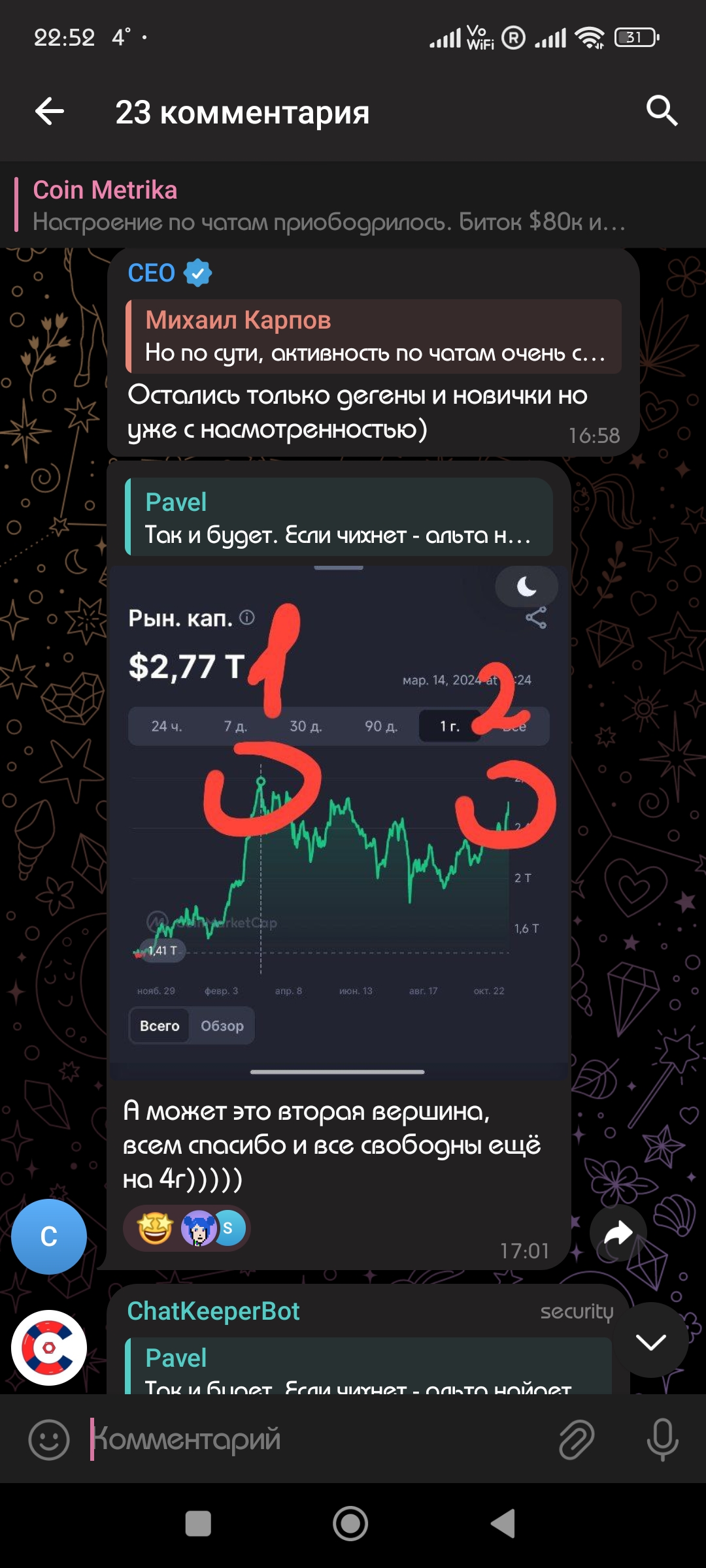Jump to Pavel's quoted reply above the chart
The image size is (706, 1568).
pos(339,517)
